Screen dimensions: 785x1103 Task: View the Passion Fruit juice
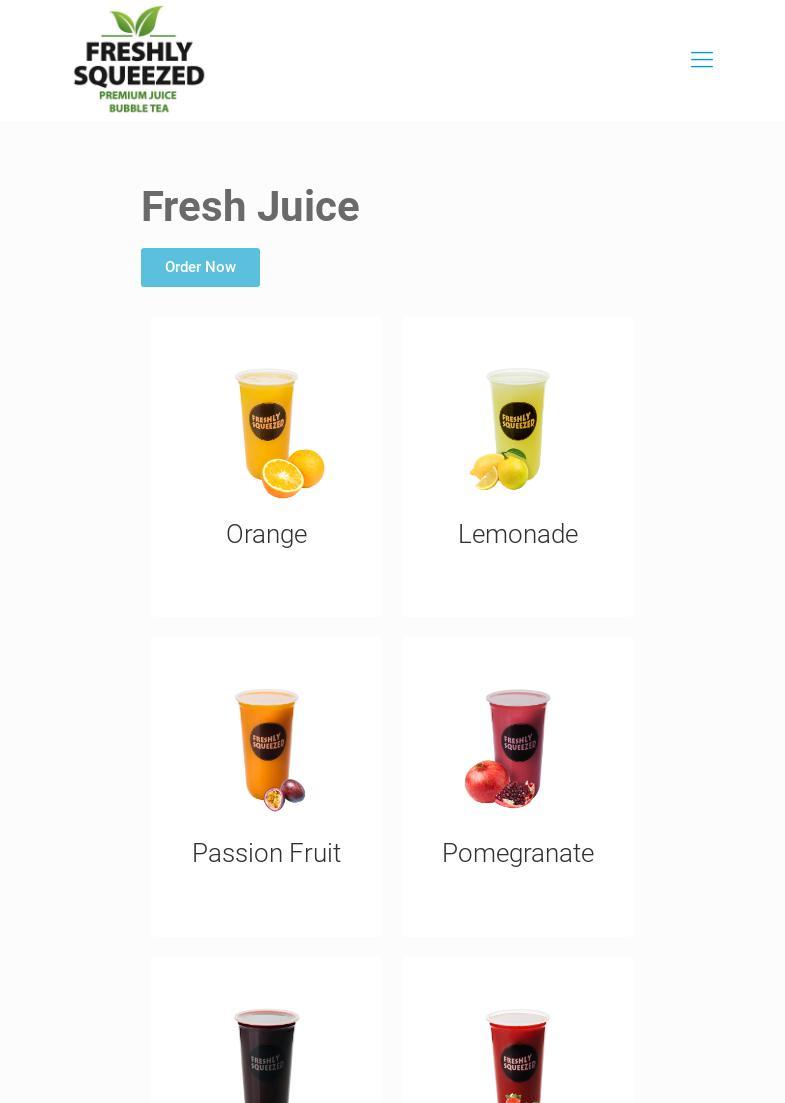pos(266,786)
